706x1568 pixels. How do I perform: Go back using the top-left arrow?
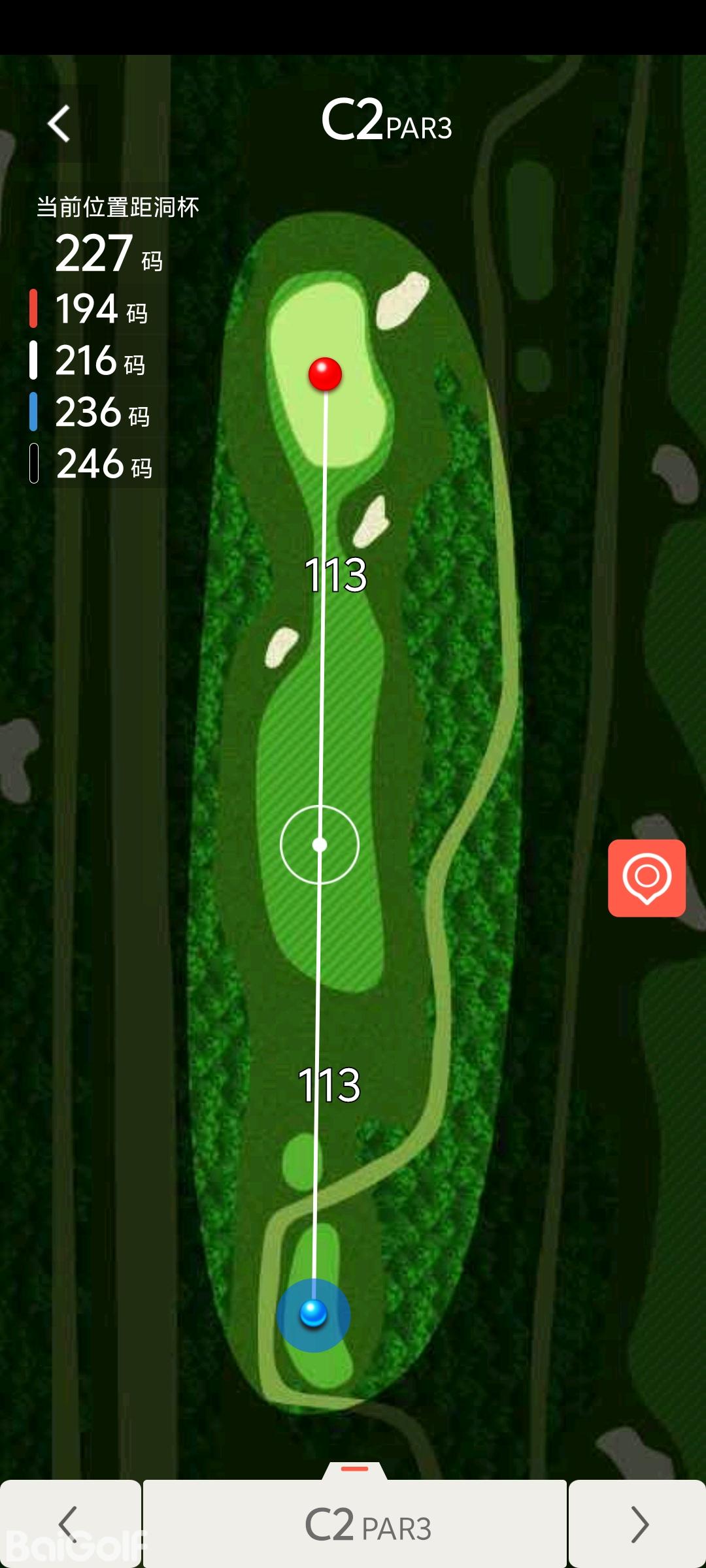coord(59,123)
